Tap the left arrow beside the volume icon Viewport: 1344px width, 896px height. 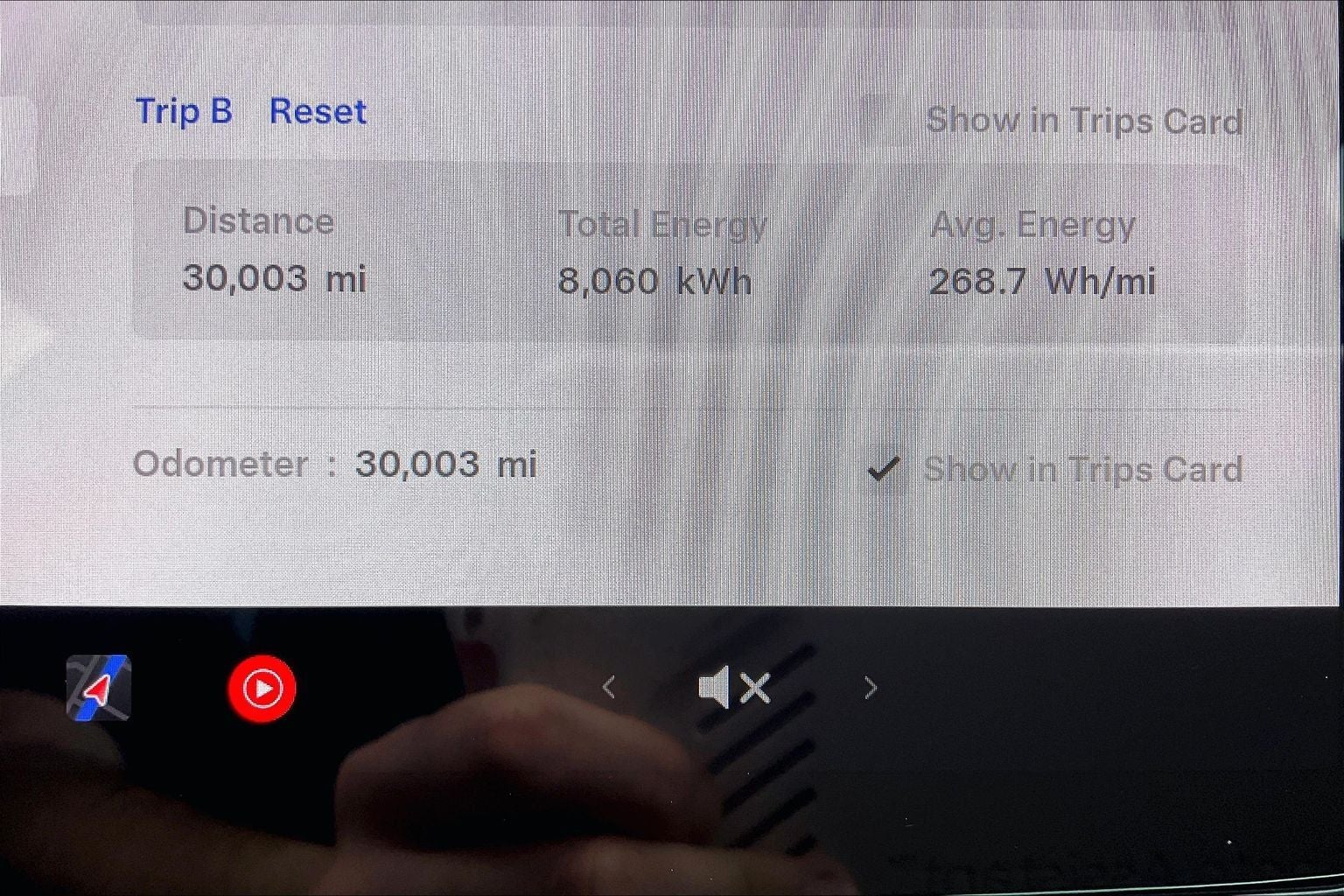point(610,688)
